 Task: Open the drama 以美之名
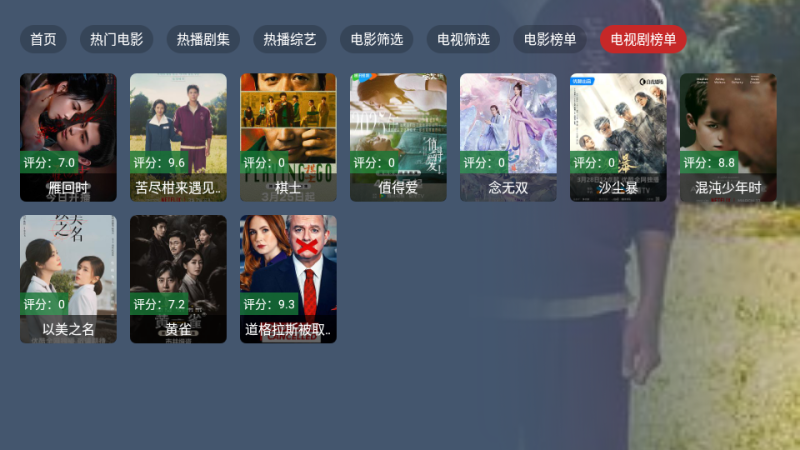[x=68, y=279]
